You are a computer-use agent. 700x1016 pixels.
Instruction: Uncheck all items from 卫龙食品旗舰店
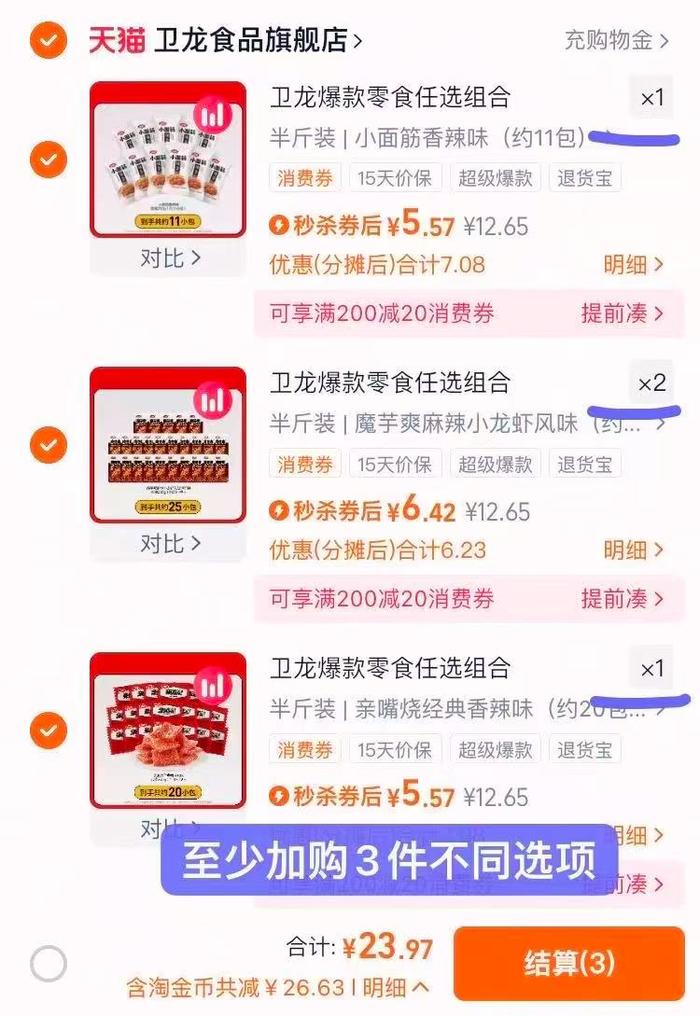click(48, 40)
